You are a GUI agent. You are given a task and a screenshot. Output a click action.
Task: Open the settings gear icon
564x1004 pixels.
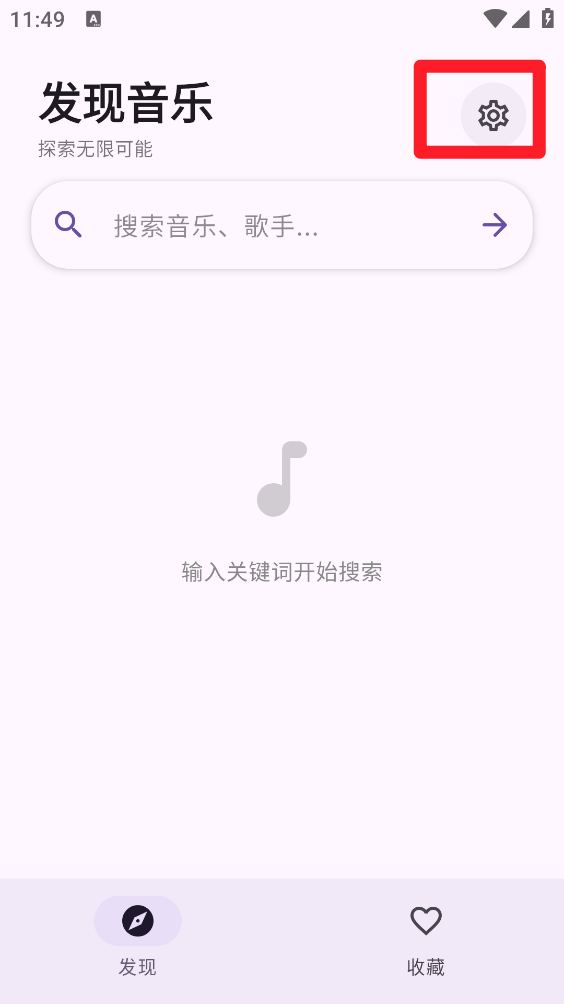point(493,116)
